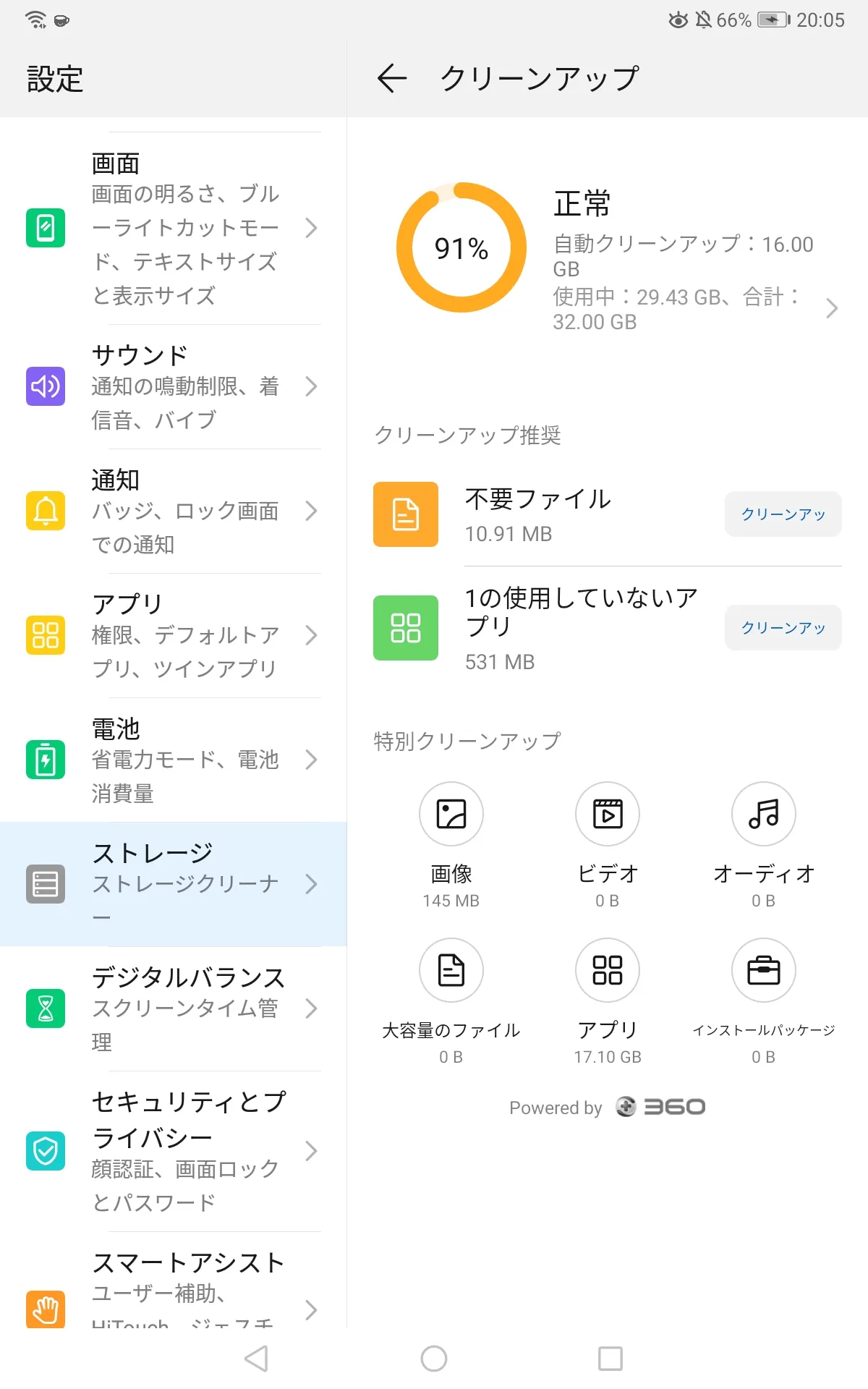View storage usage details beside 正常

click(x=832, y=309)
